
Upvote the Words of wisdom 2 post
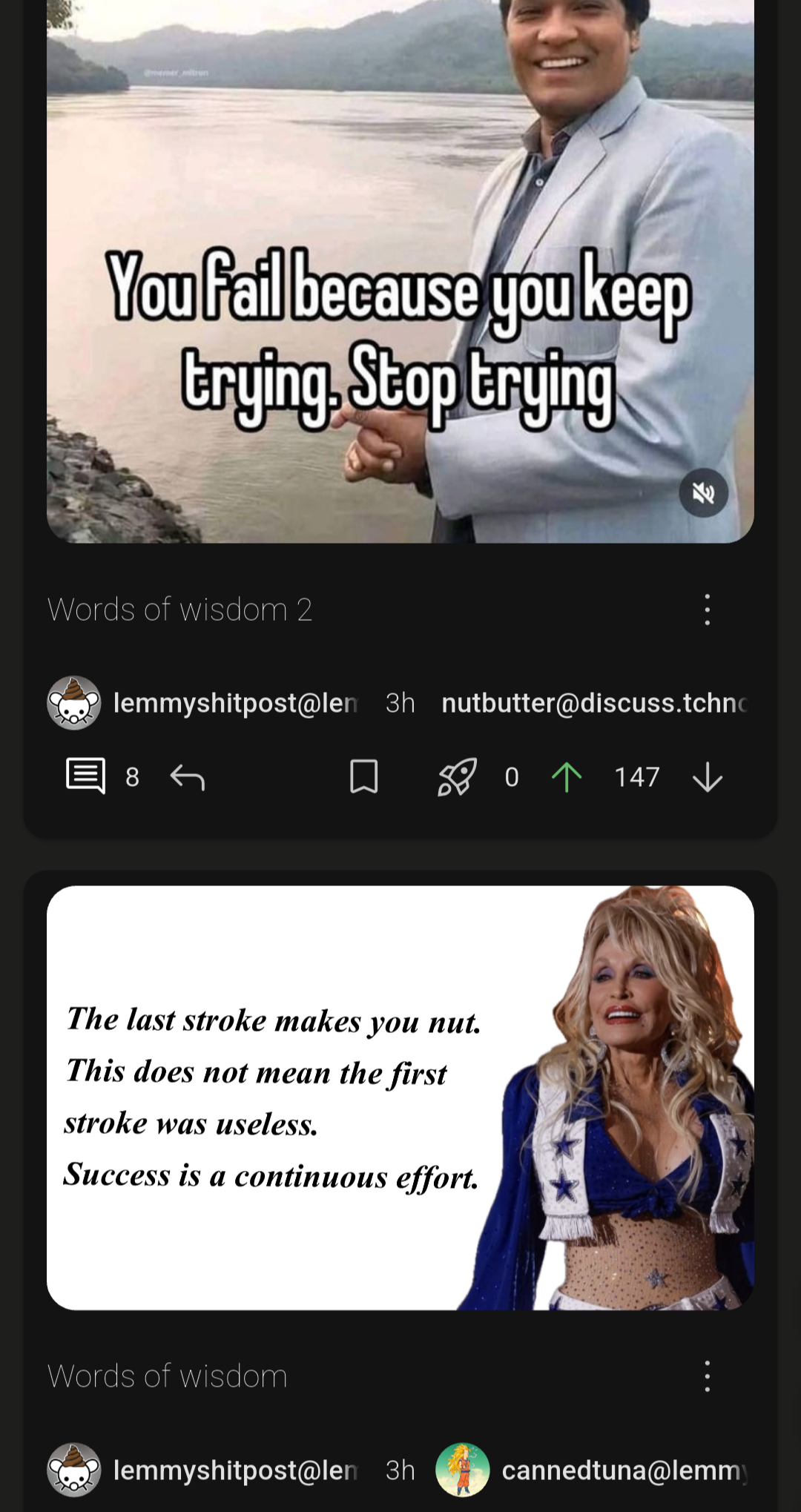tap(567, 776)
